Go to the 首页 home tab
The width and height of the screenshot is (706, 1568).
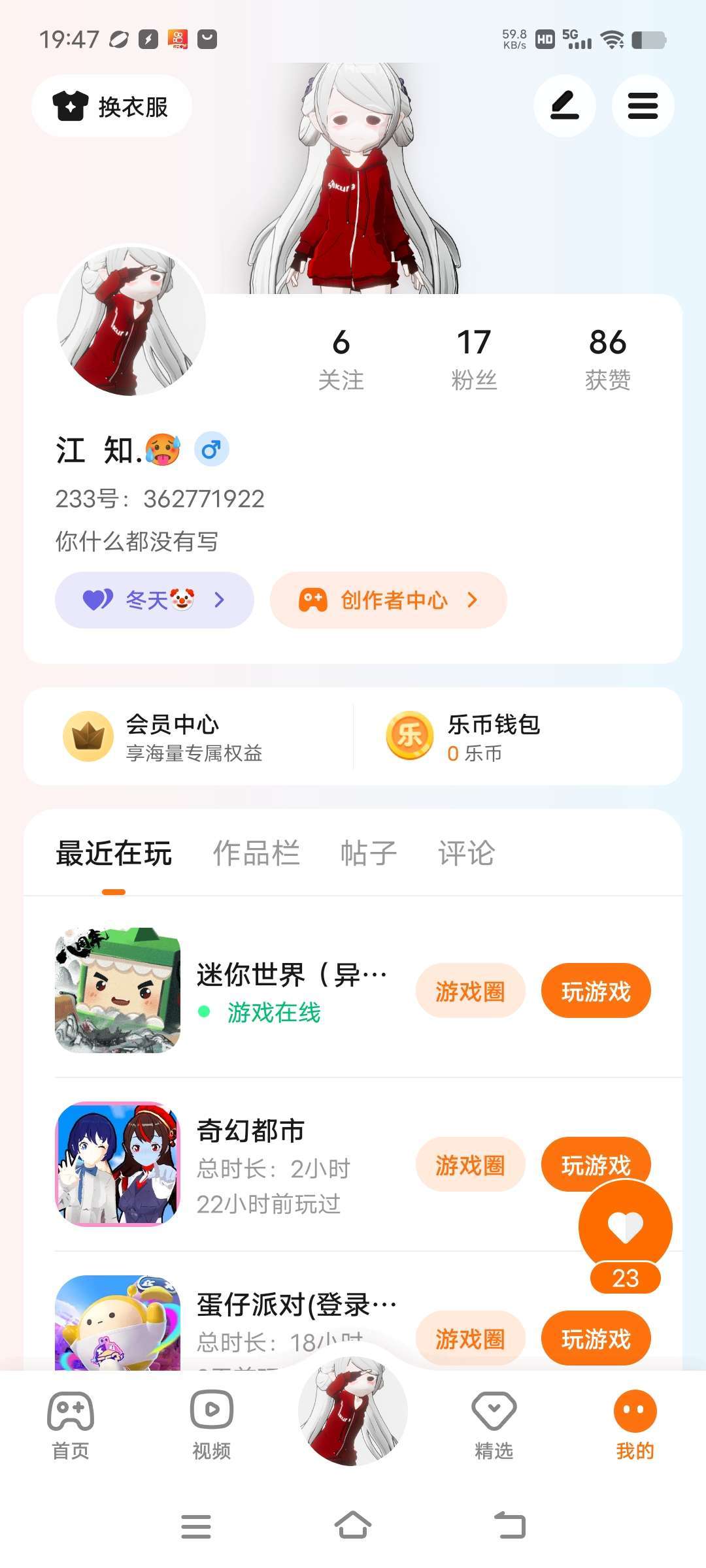pos(71,1424)
